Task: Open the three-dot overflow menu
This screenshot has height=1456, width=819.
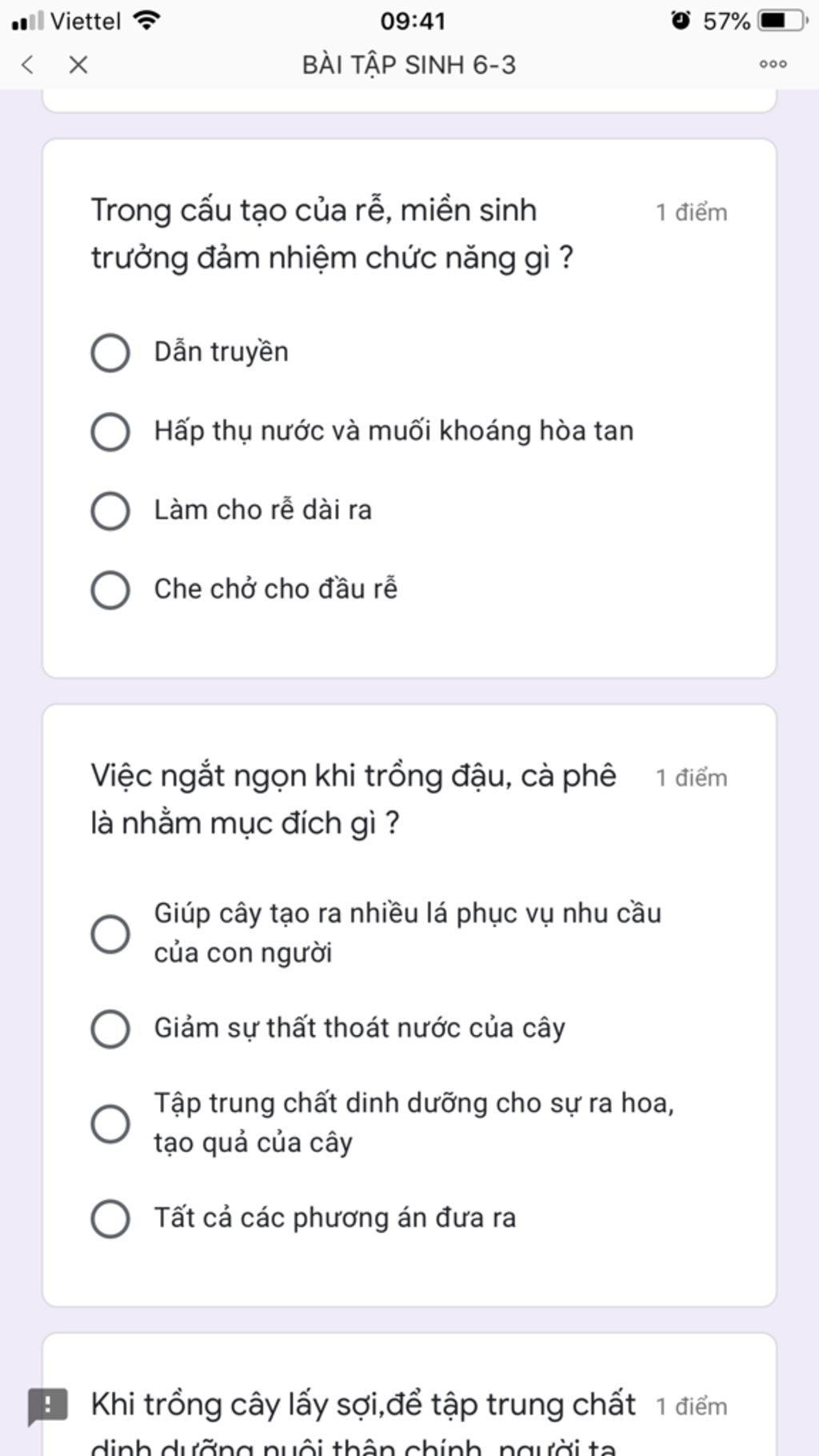Action: (x=773, y=65)
